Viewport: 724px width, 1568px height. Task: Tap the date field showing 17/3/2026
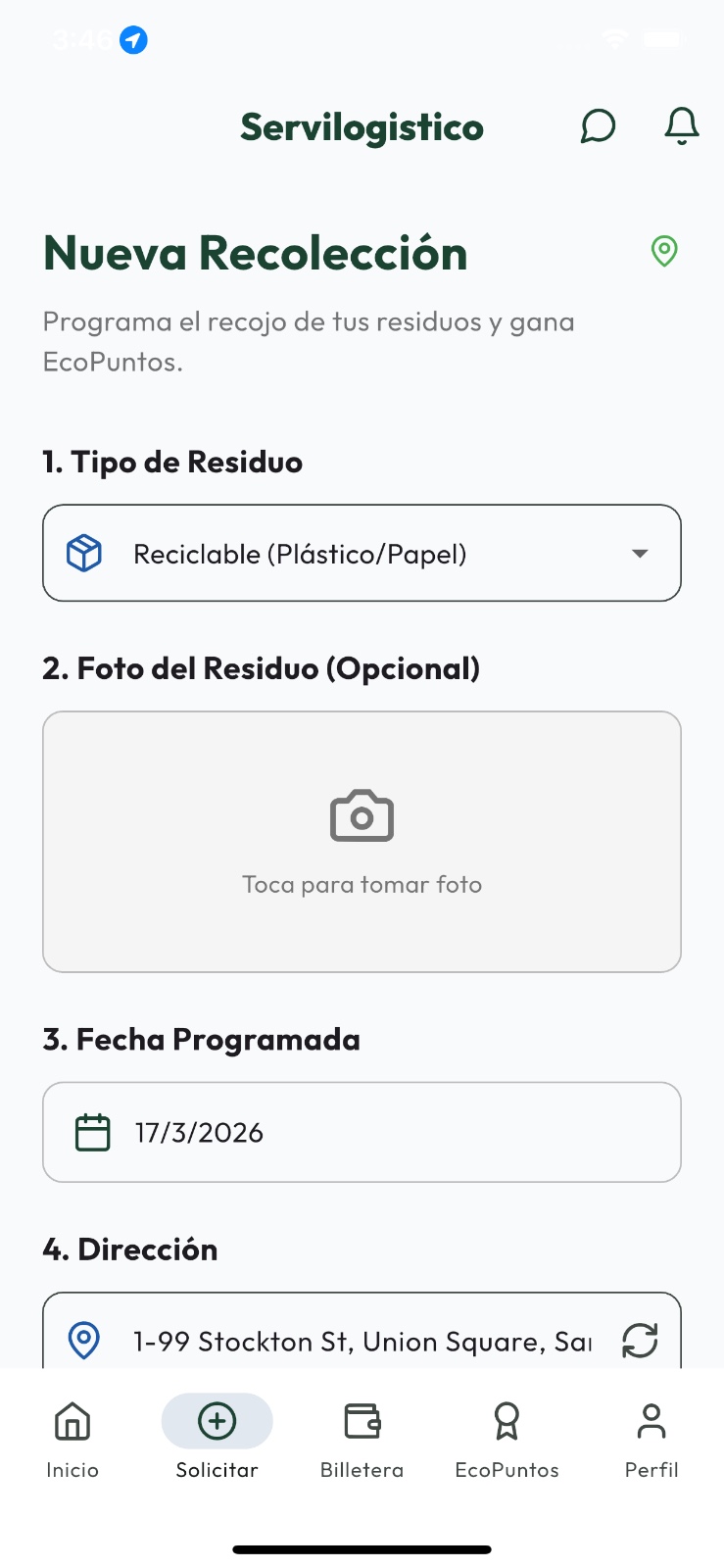(362, 1131)
